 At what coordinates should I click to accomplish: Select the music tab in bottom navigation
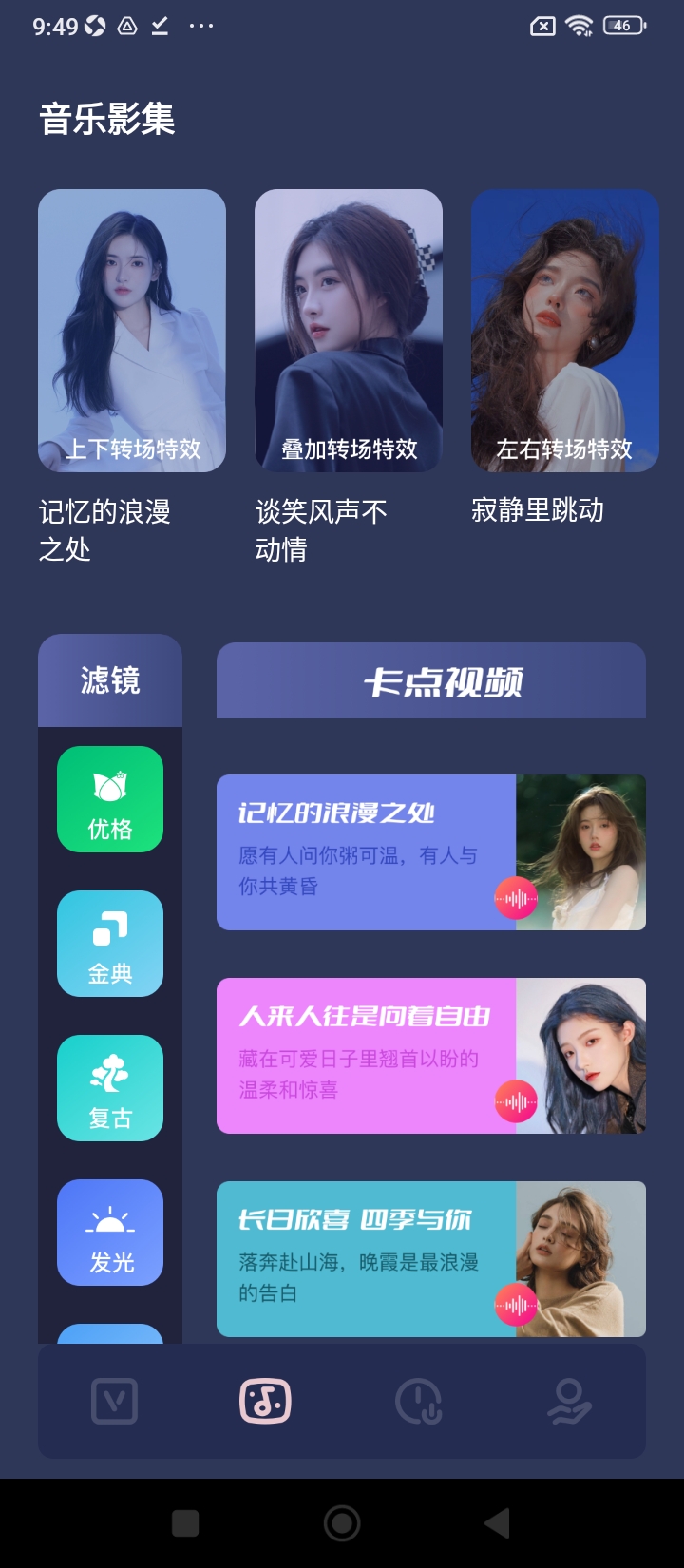(265, 1402)
